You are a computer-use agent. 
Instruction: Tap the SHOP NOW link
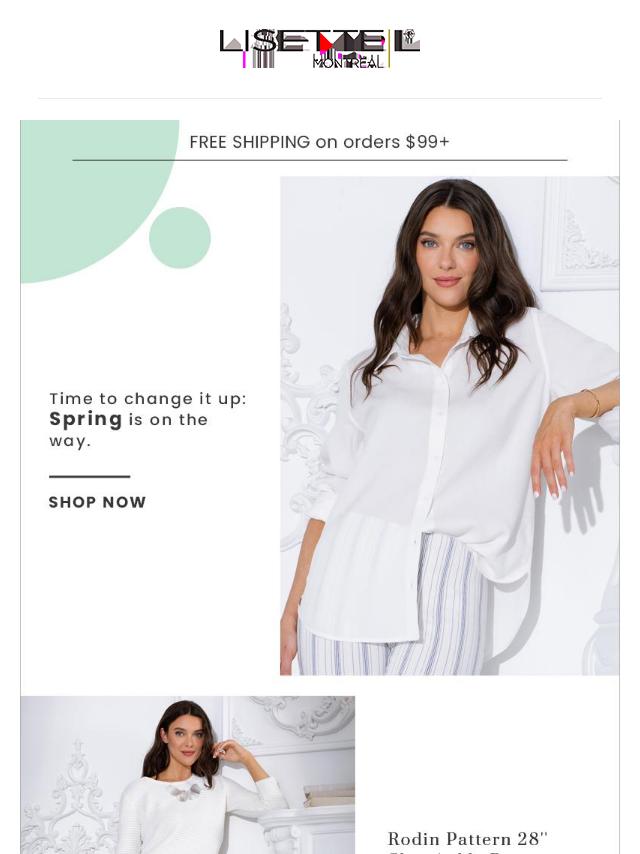click(97, 502)
